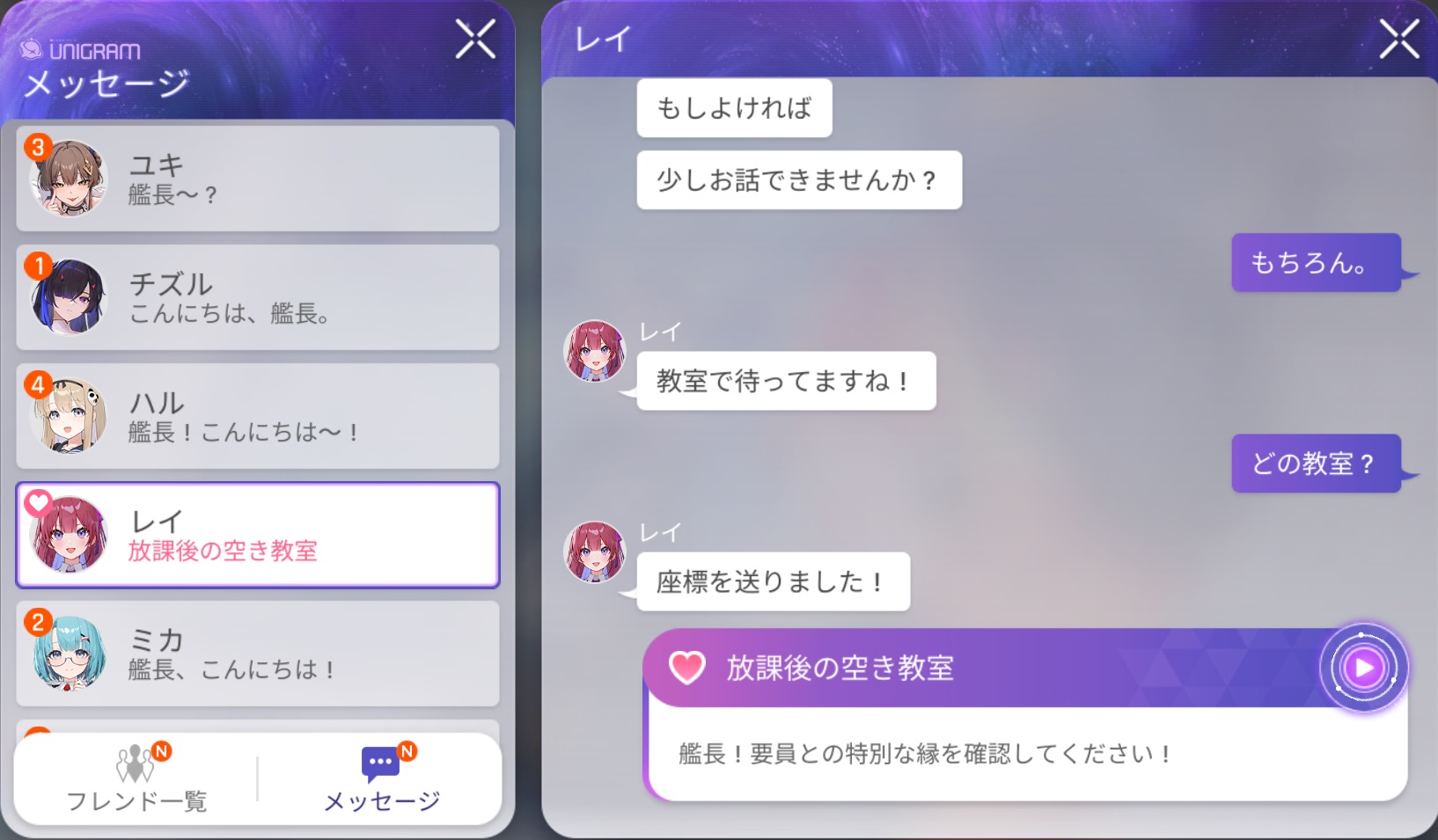Viewport: 1438px width, 840px height.
Task: Switch to the メッセージ tab
Action: tap(382, 779)
